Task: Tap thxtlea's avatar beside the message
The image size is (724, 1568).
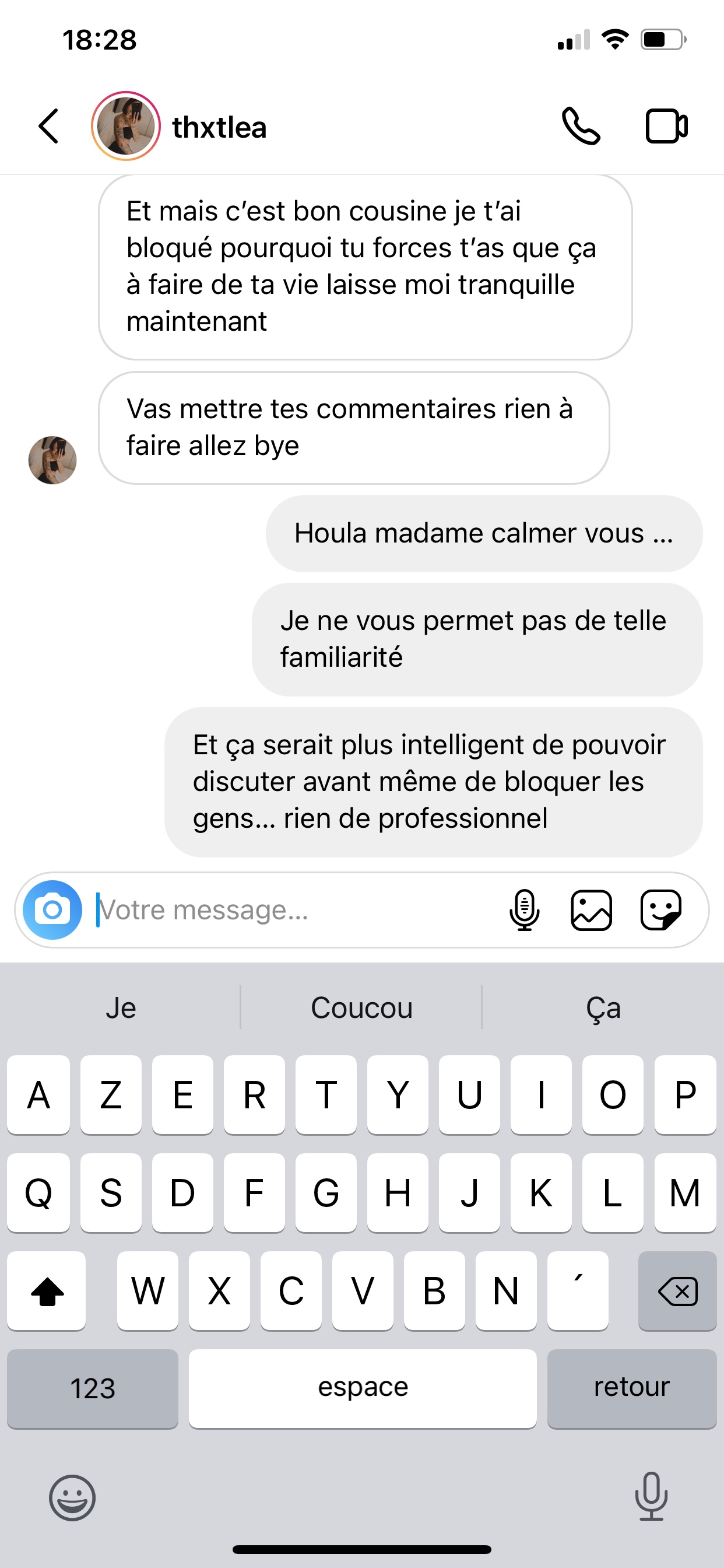Action: (x=52, y=460)
